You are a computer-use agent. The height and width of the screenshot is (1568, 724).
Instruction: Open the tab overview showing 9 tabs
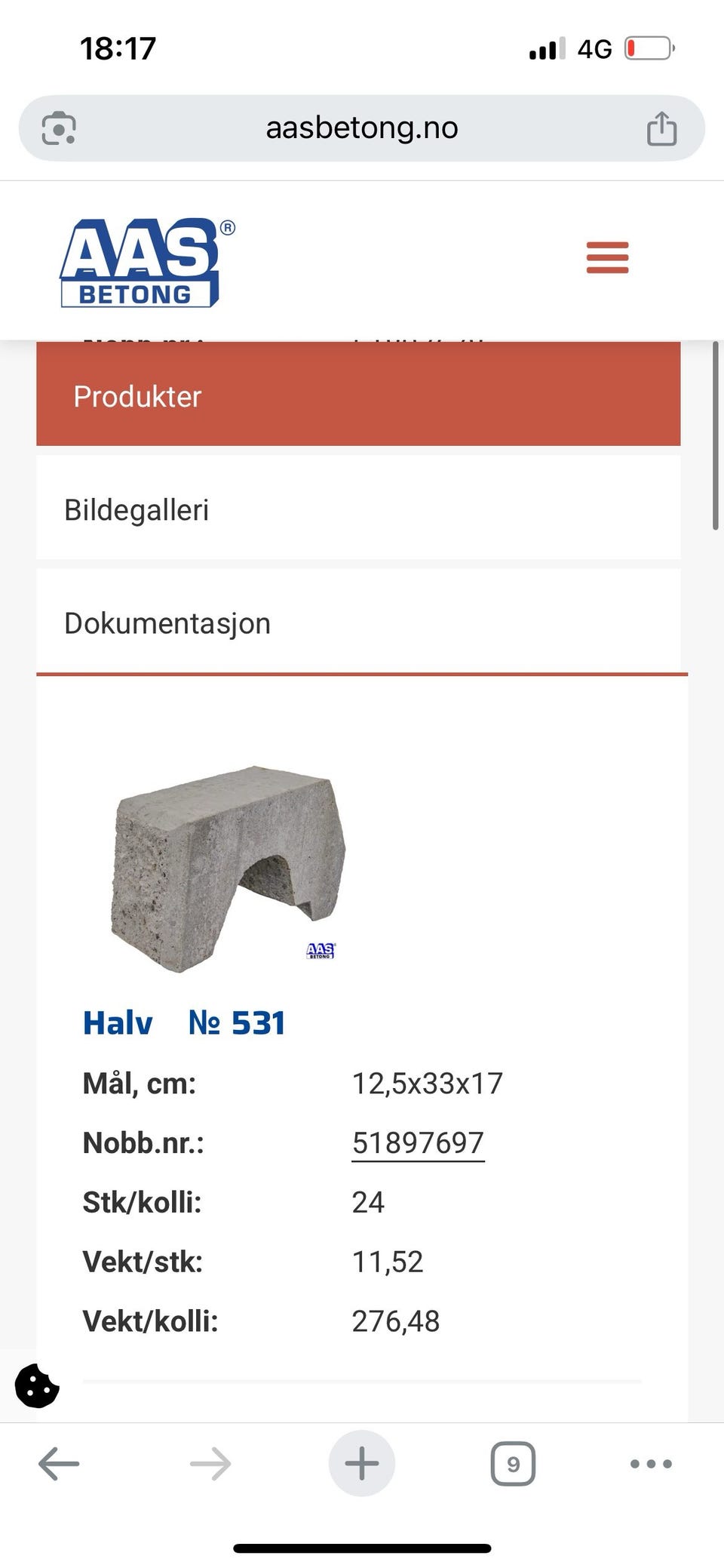(513, 1462)
